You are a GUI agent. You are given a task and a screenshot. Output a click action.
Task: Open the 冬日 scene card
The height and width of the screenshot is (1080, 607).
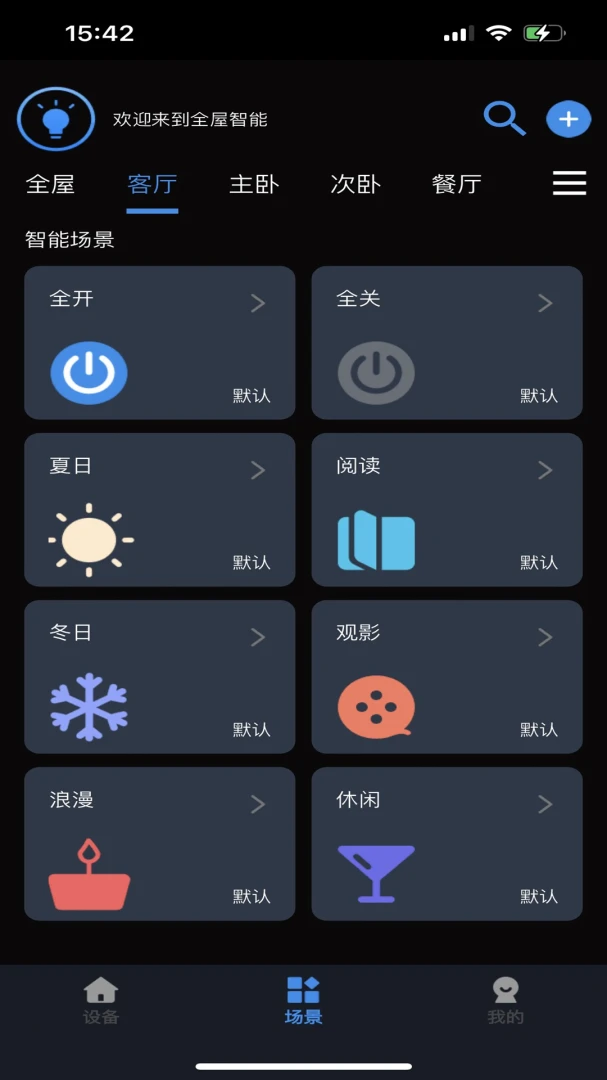[160, 676]
